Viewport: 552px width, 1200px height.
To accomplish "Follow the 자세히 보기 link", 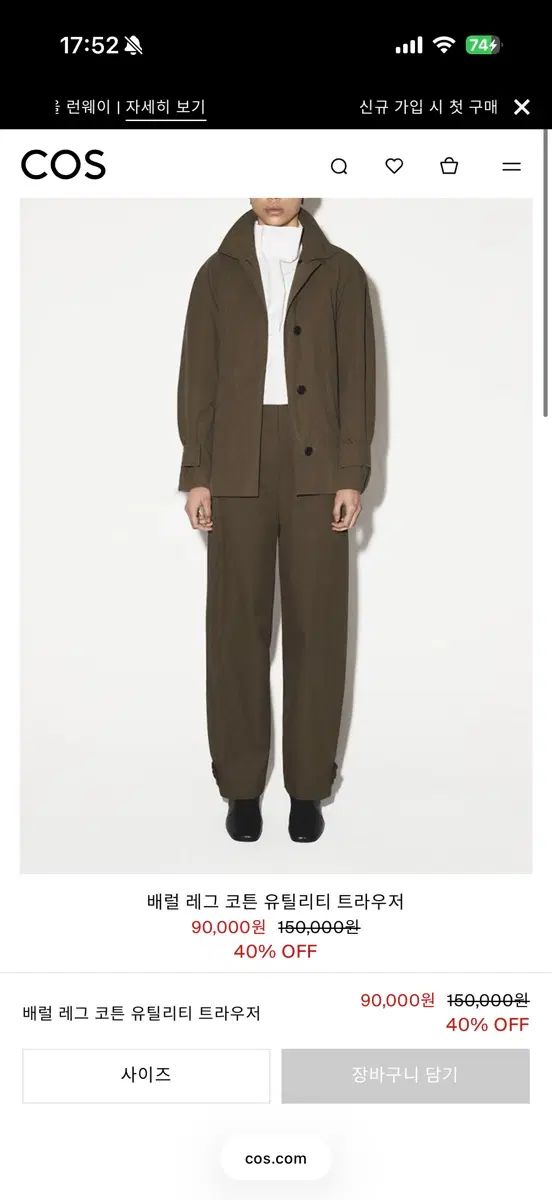I will click(x=166, y=107).
